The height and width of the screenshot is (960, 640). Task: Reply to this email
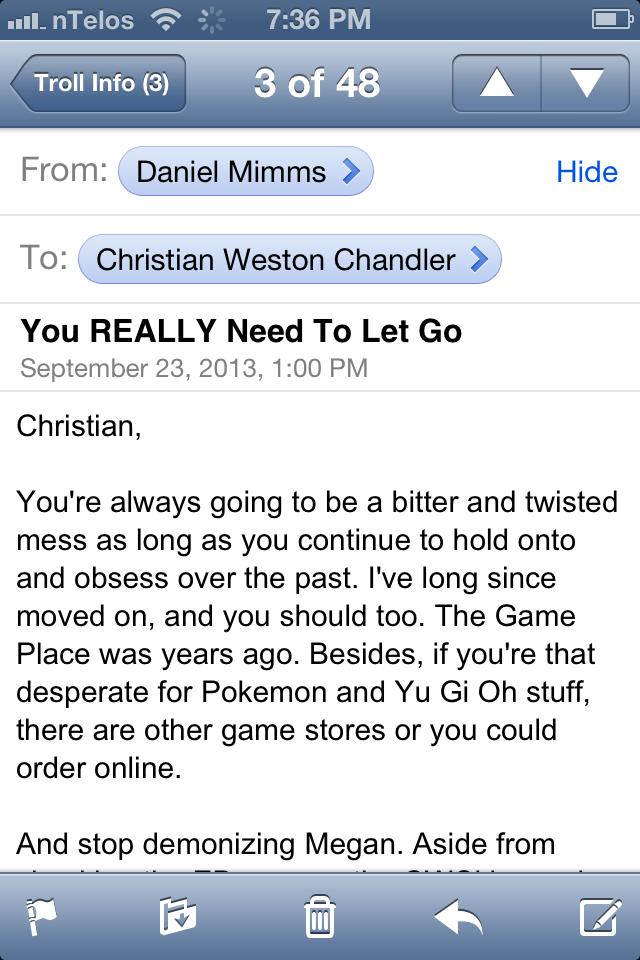click(459, 916)
